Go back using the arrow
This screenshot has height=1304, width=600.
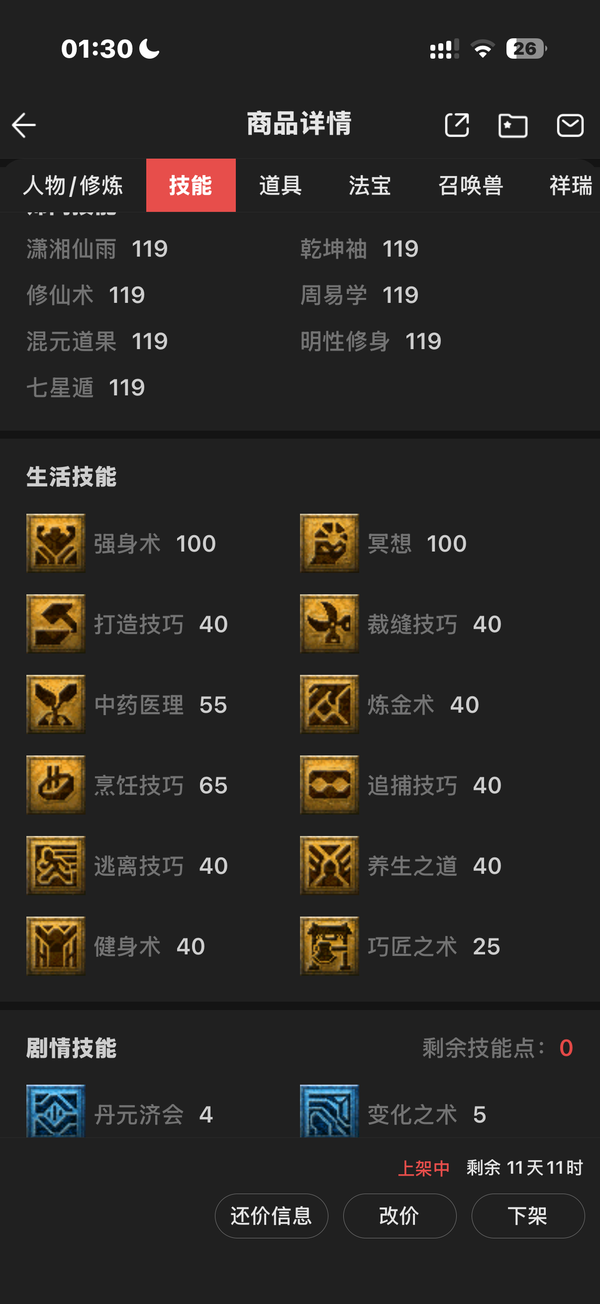pyautogui.click(x=24, y=125)
